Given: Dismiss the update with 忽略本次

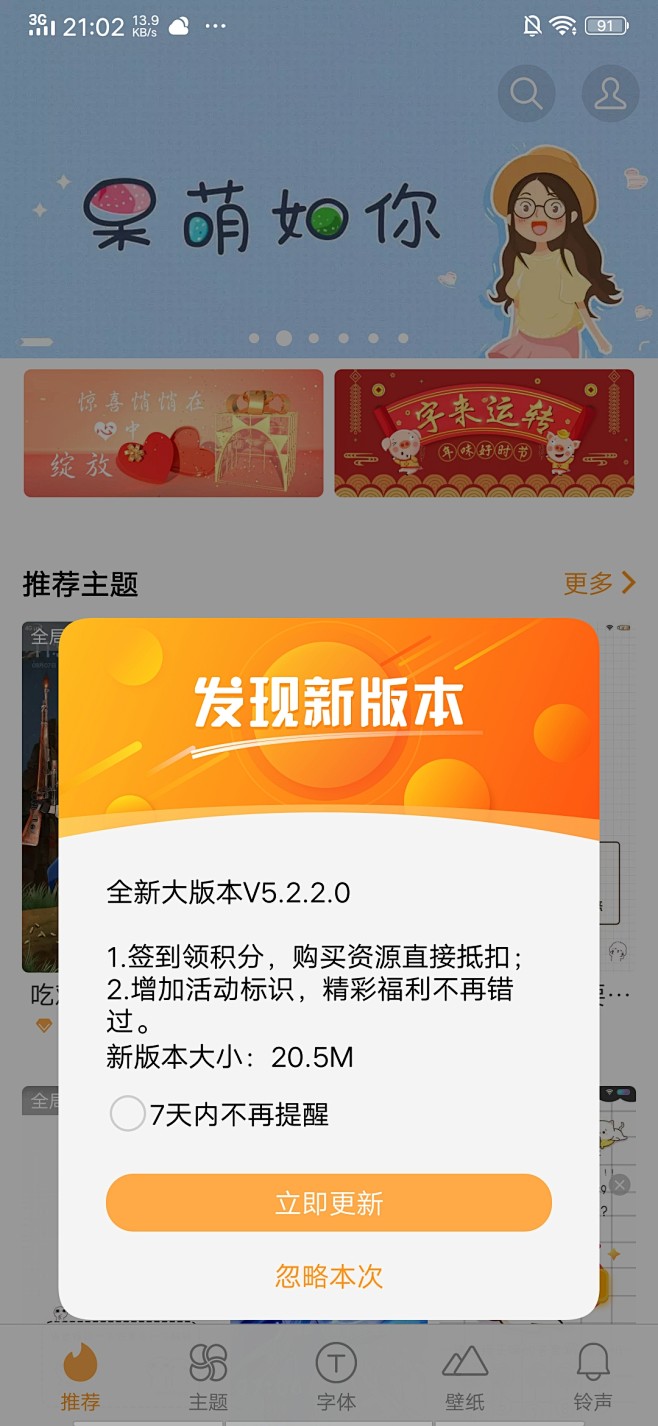Looking at the screenshot, I should tap(329, 1276).
